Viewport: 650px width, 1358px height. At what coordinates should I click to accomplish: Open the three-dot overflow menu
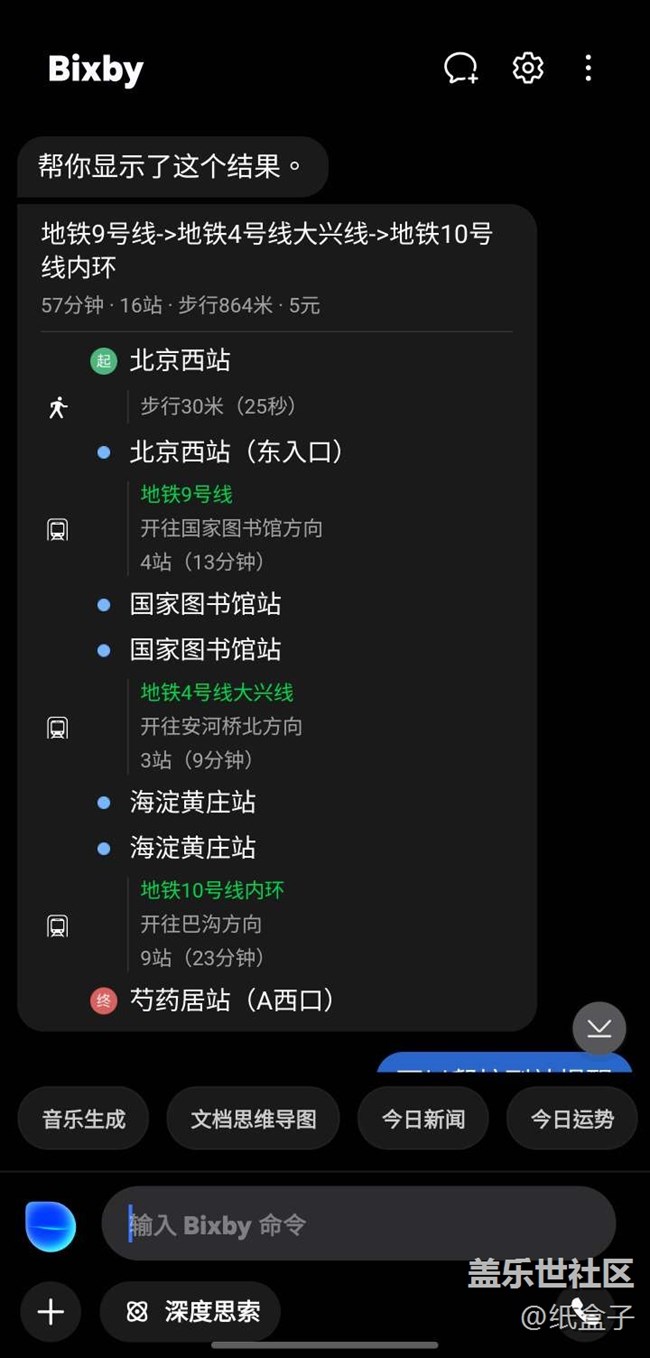[588, 68]
